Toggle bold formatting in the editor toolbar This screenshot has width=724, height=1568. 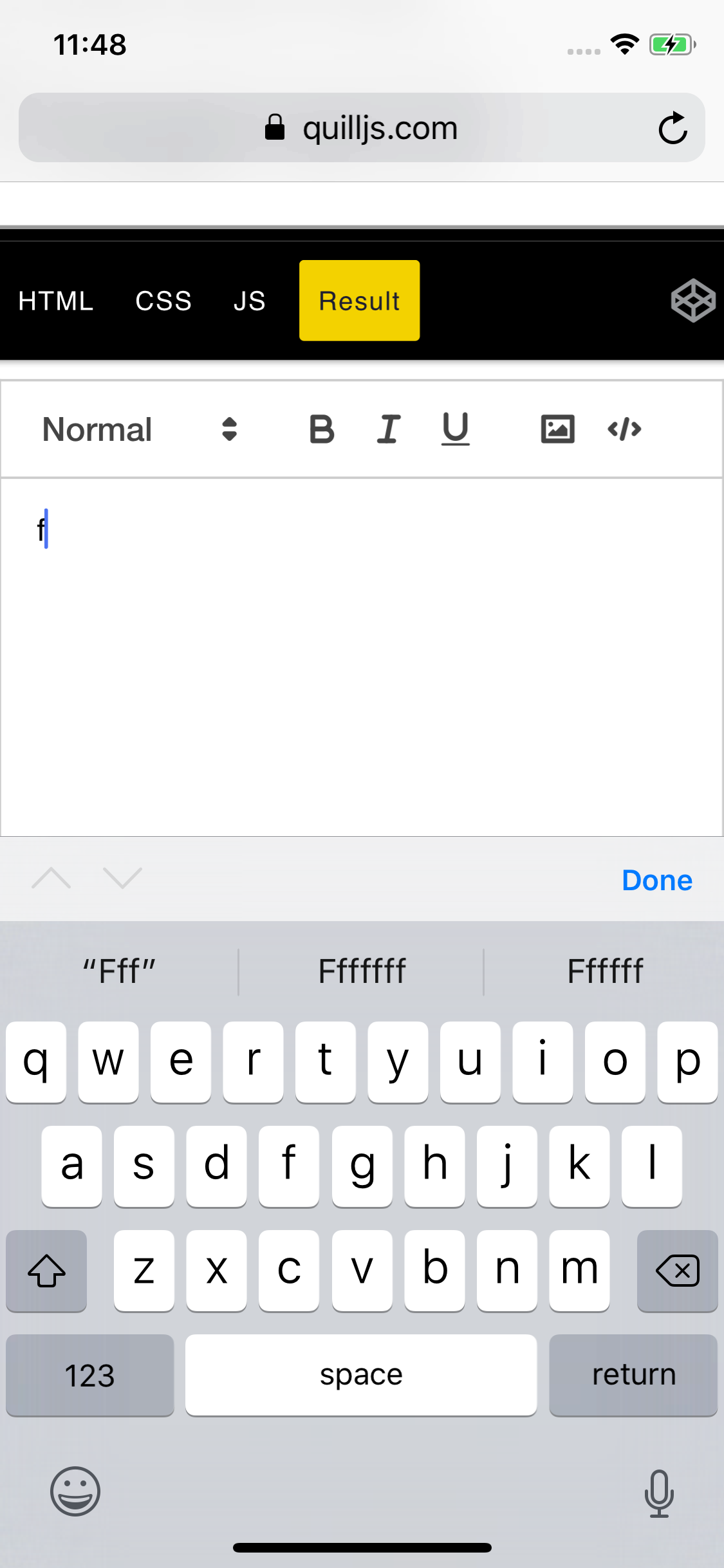pos(322,429)
